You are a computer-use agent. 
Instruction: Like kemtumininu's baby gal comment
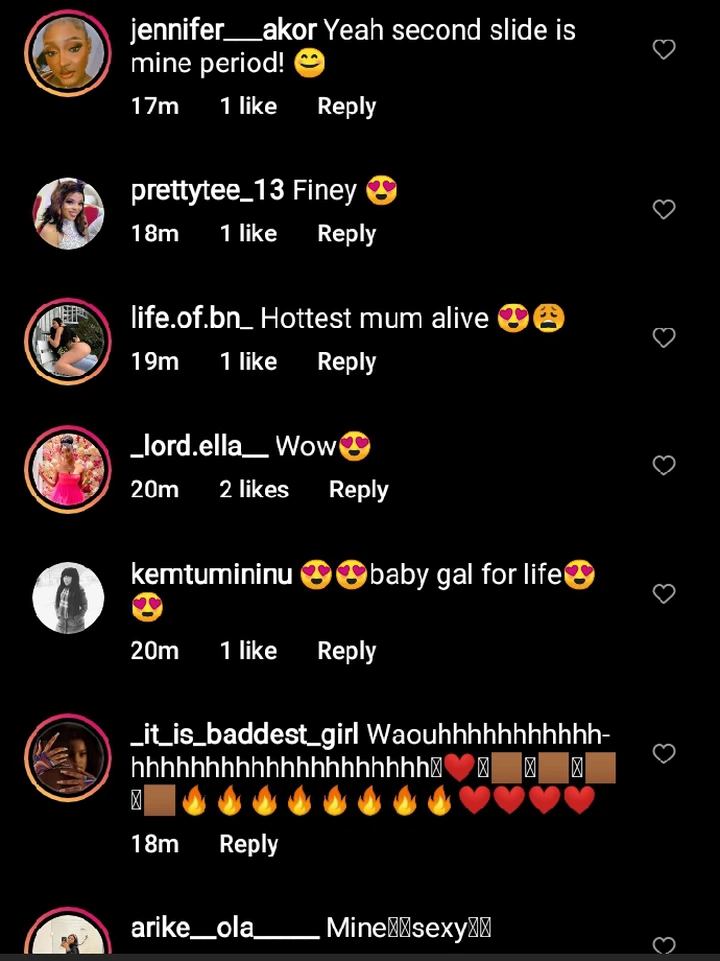coord(664,594)
